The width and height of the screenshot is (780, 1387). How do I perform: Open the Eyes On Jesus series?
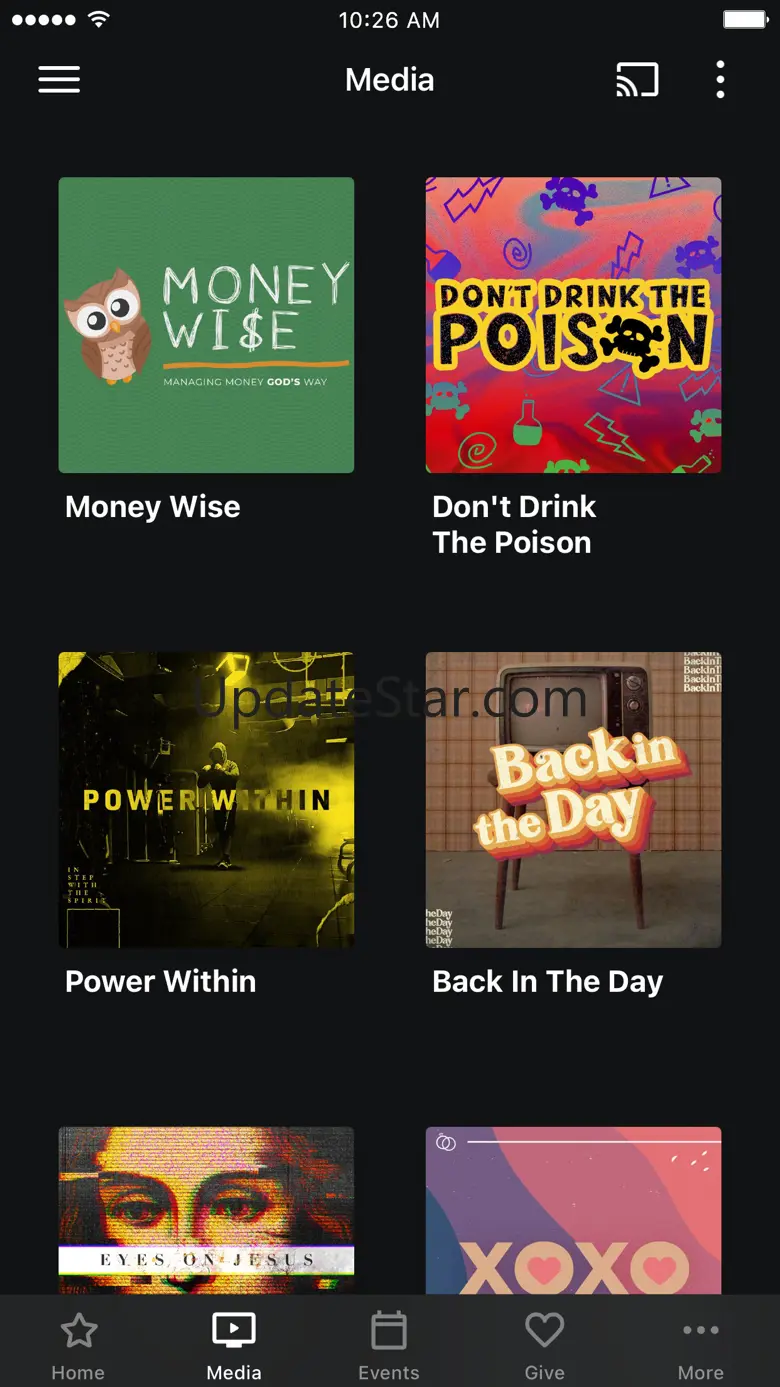click(206, 1212)
